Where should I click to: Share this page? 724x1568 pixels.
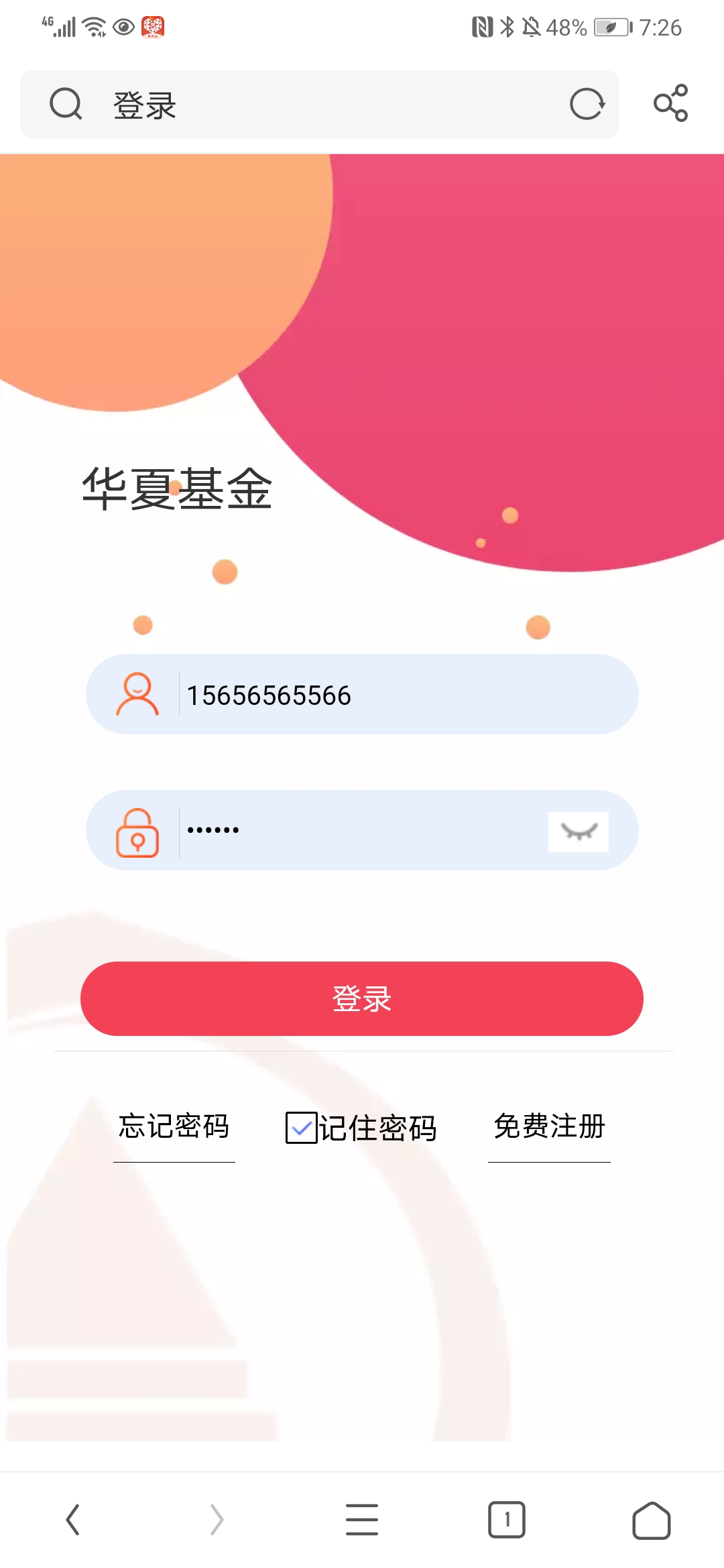670,103
